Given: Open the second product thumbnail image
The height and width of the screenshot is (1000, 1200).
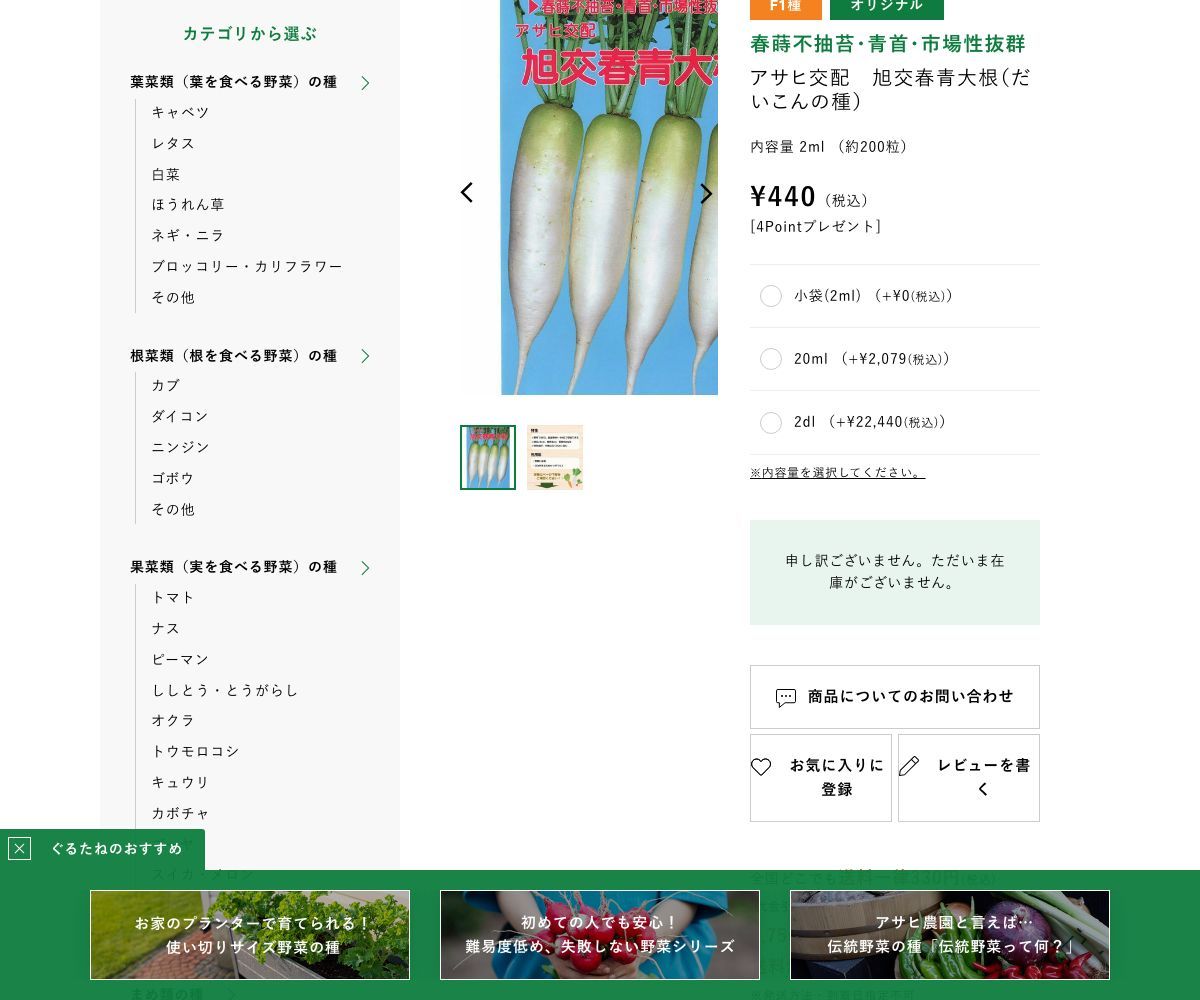Looking at the screenshot, I should coord(555,457).
